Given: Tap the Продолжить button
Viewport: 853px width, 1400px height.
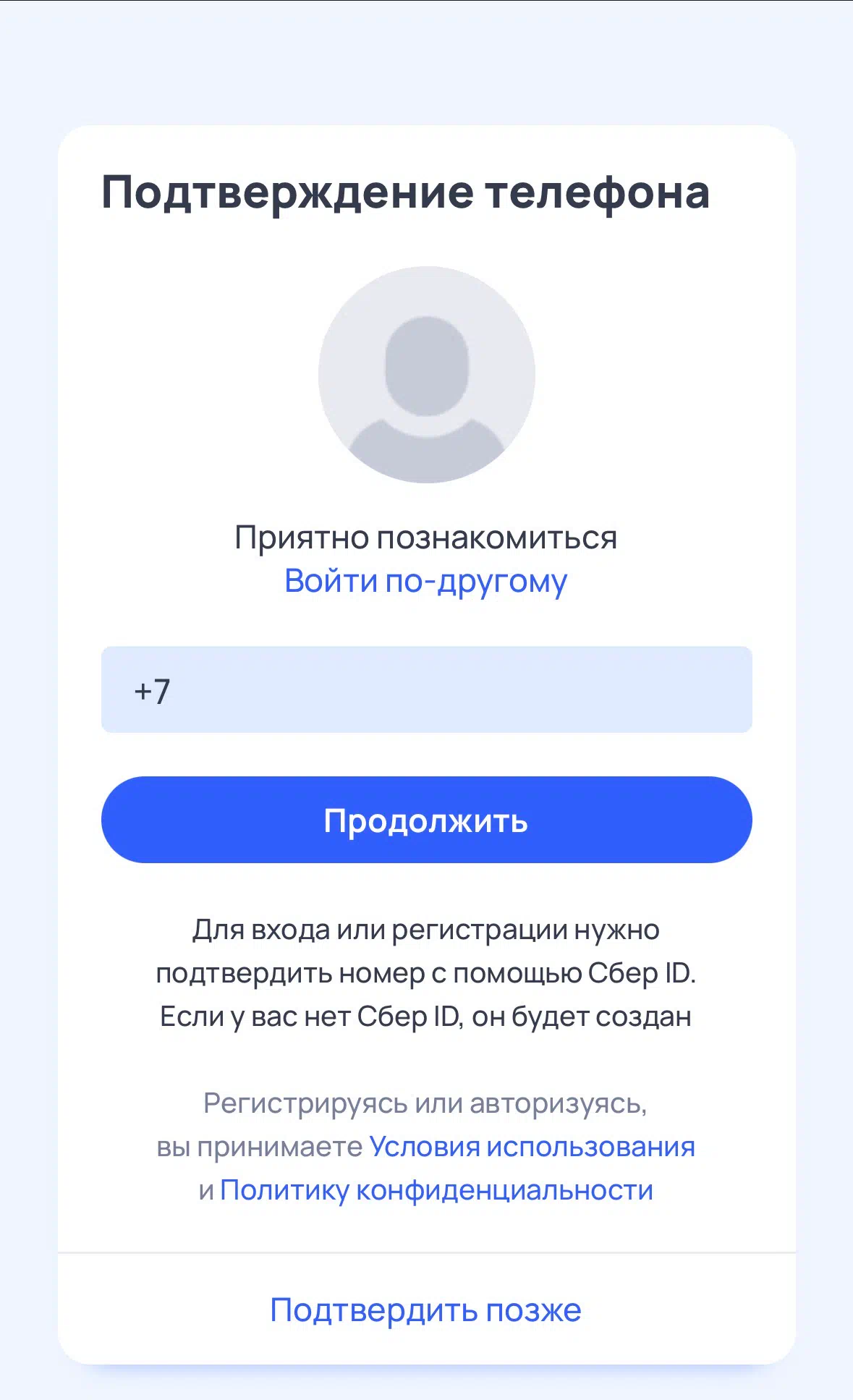Looking at the screenshot, I should point(426,820).
